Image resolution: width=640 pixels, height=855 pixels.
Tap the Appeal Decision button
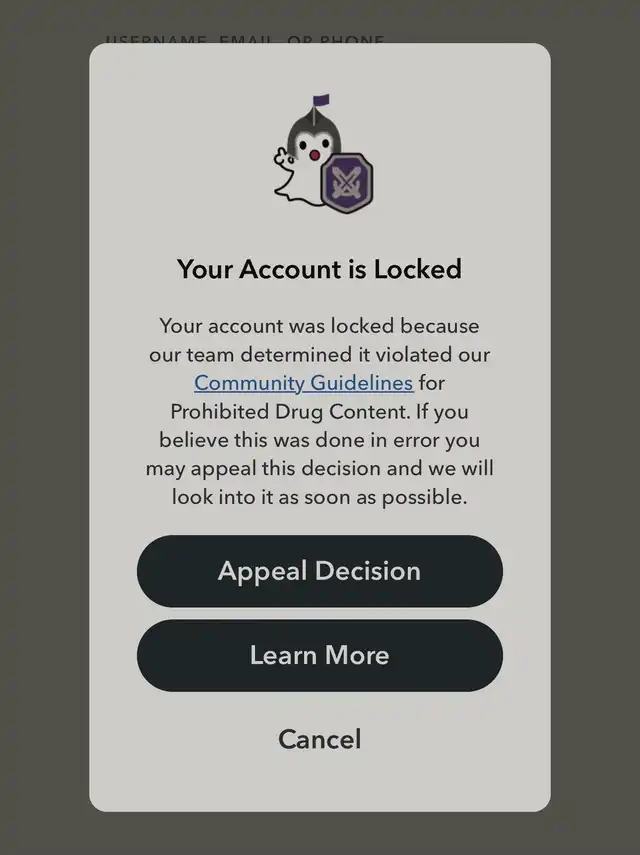tap(319, 571)
